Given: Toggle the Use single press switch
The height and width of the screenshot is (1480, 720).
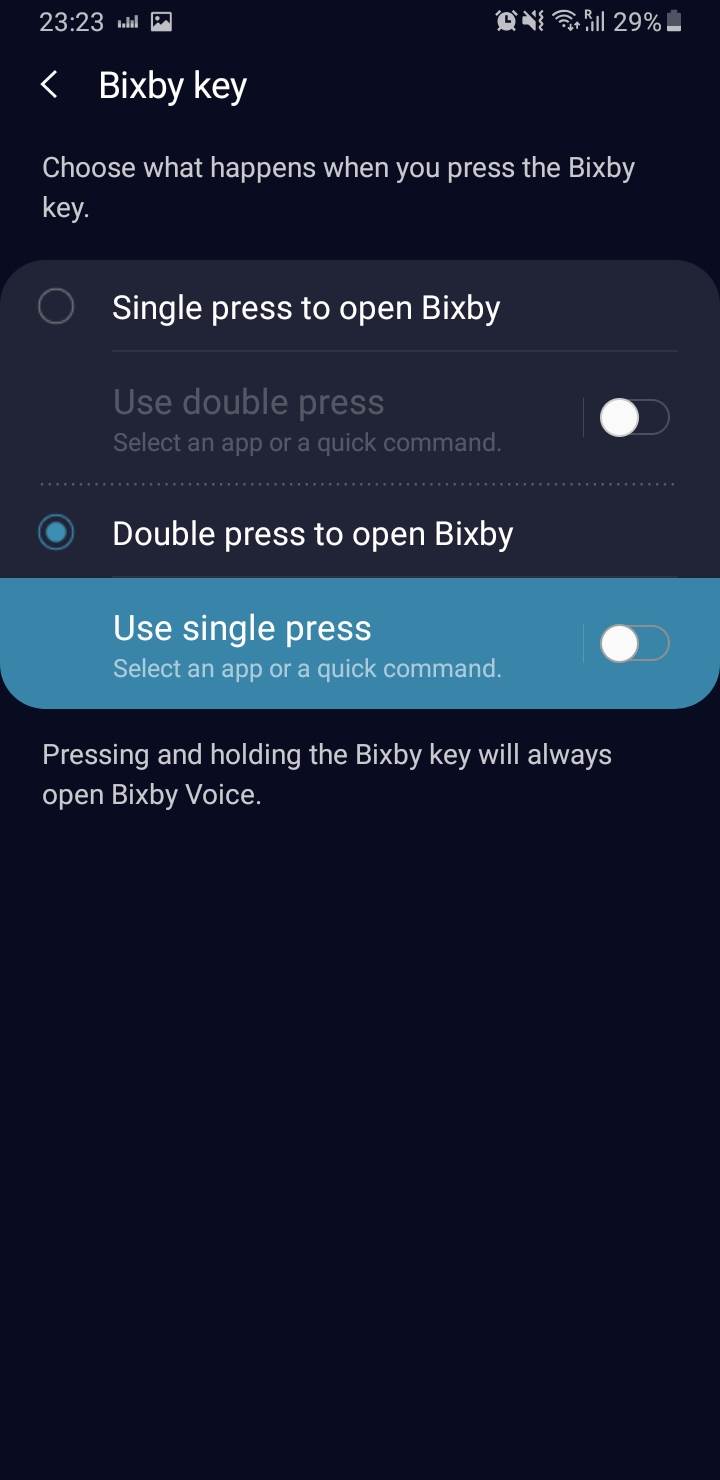Looking at the screenshot, I should tap(634, 644).
